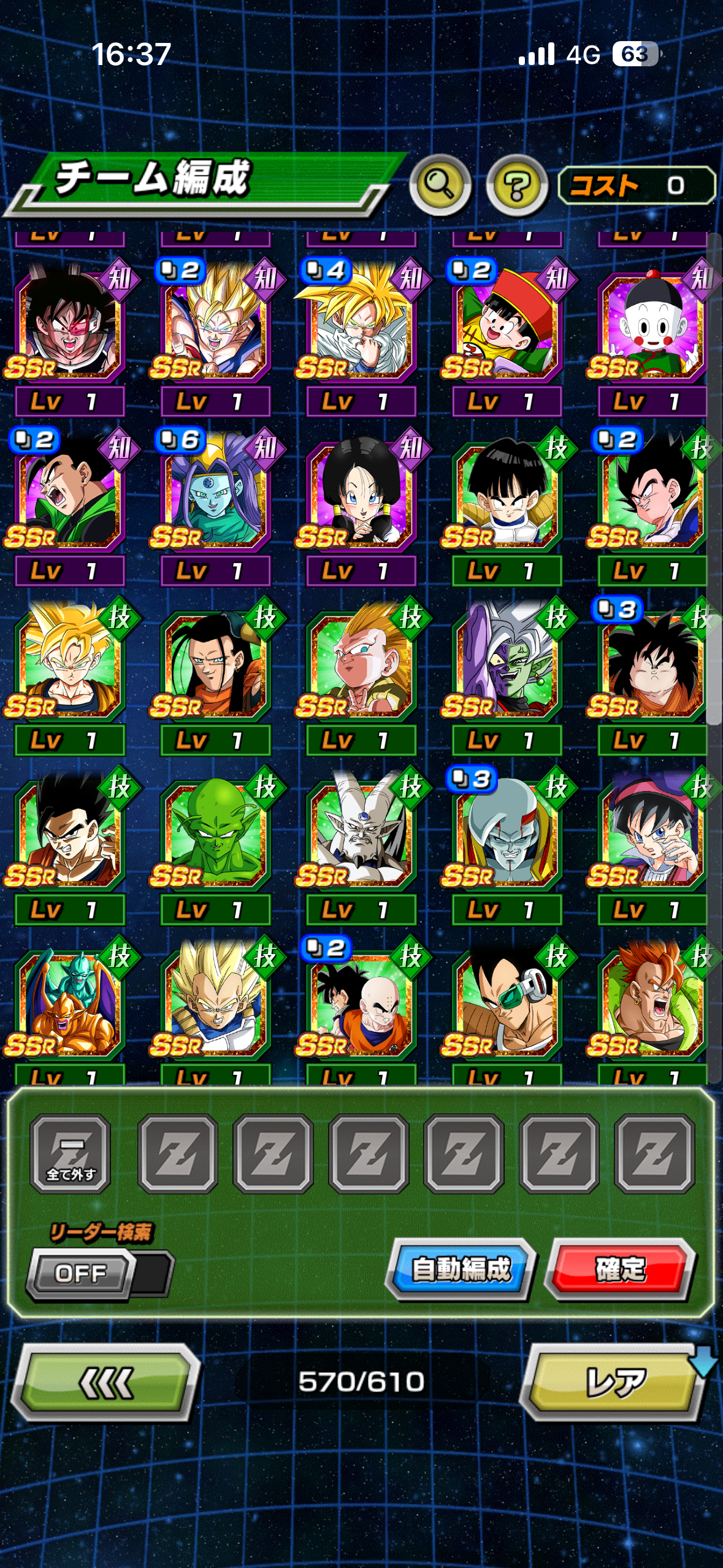Open the question mark help
The height and width of the screenshot is (1568, 723).
[x=517, y=185]
